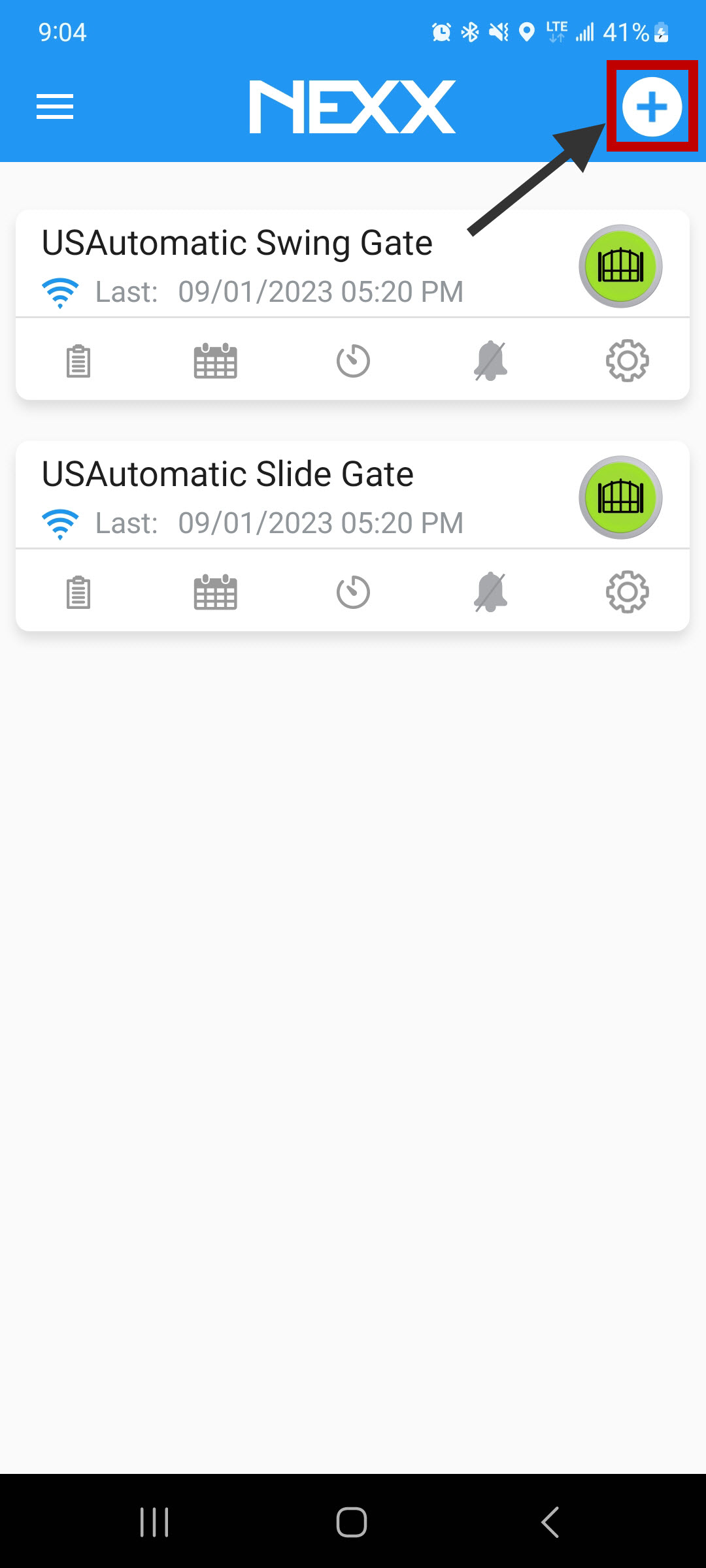Go back using system back button
This screenshot has width=706, height=1568.
(x=550, y=1522)
